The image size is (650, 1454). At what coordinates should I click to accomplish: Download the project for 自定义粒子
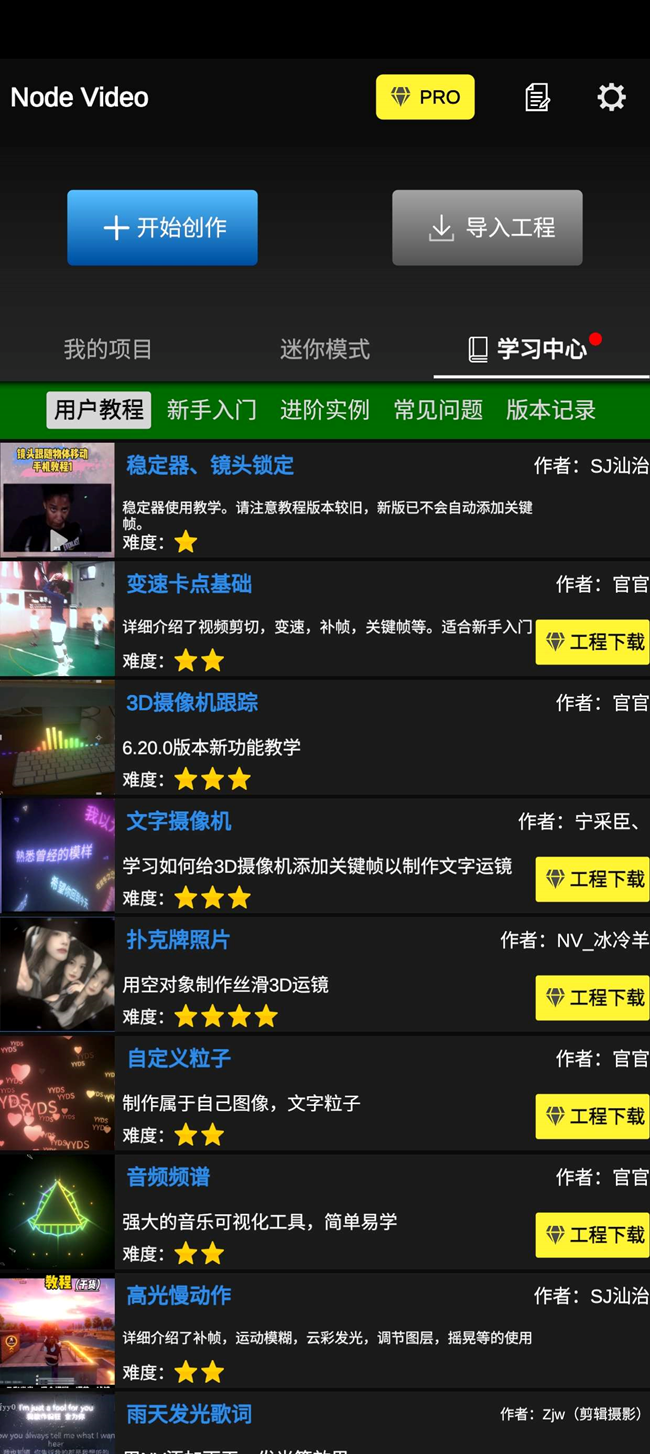click(592, 1116)
